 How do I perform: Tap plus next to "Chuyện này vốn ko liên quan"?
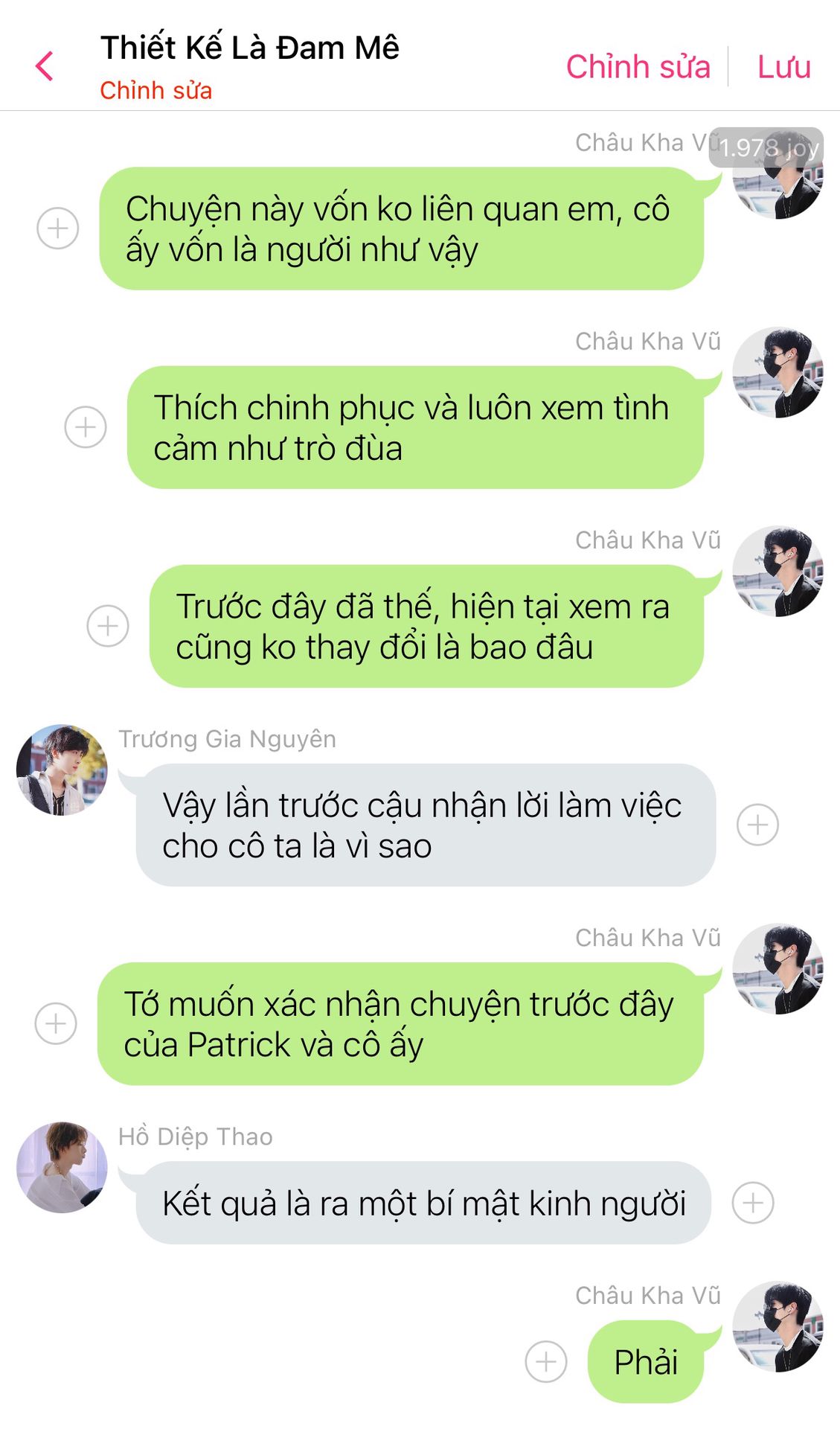point(58,228)
